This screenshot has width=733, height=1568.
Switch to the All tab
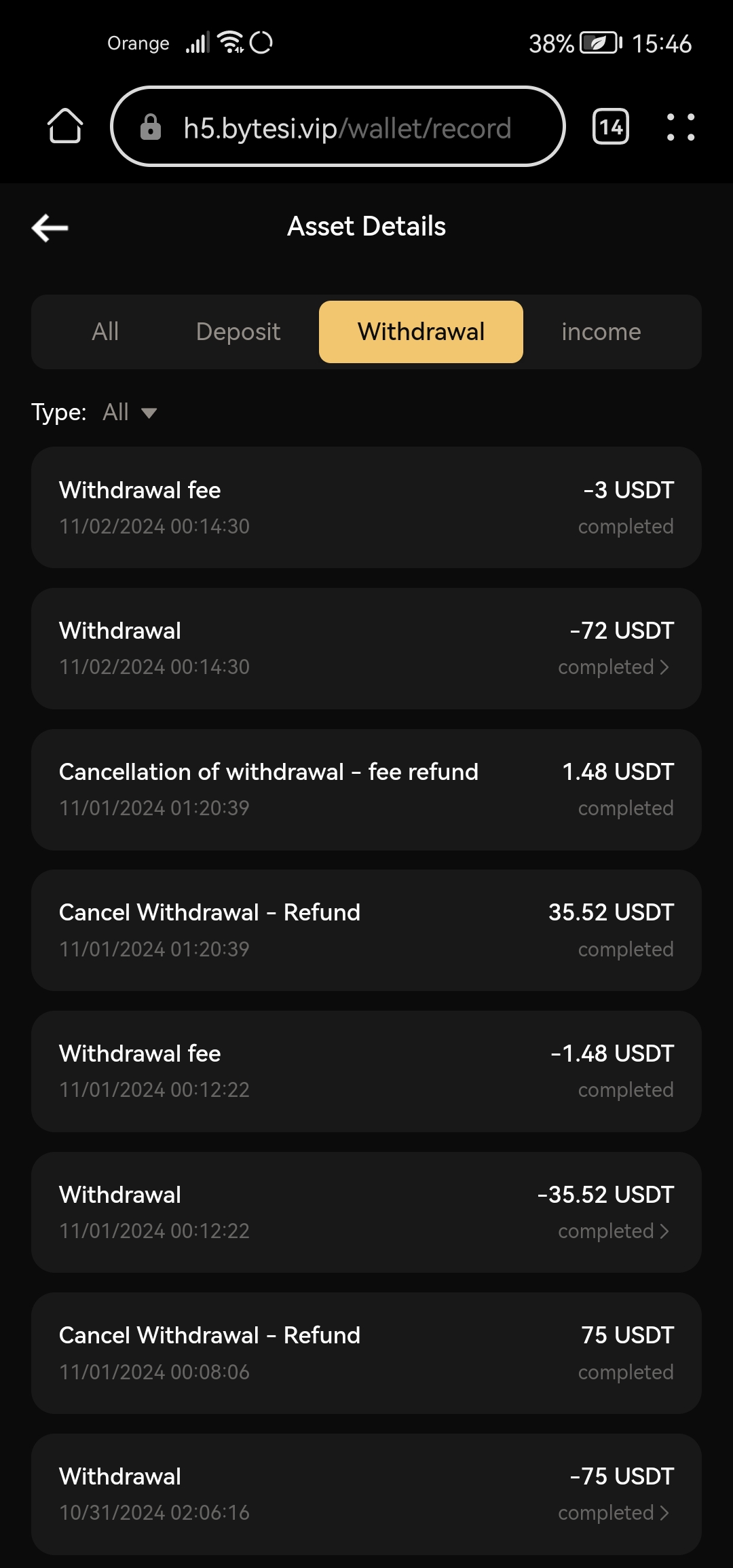(x=105, y=332)
